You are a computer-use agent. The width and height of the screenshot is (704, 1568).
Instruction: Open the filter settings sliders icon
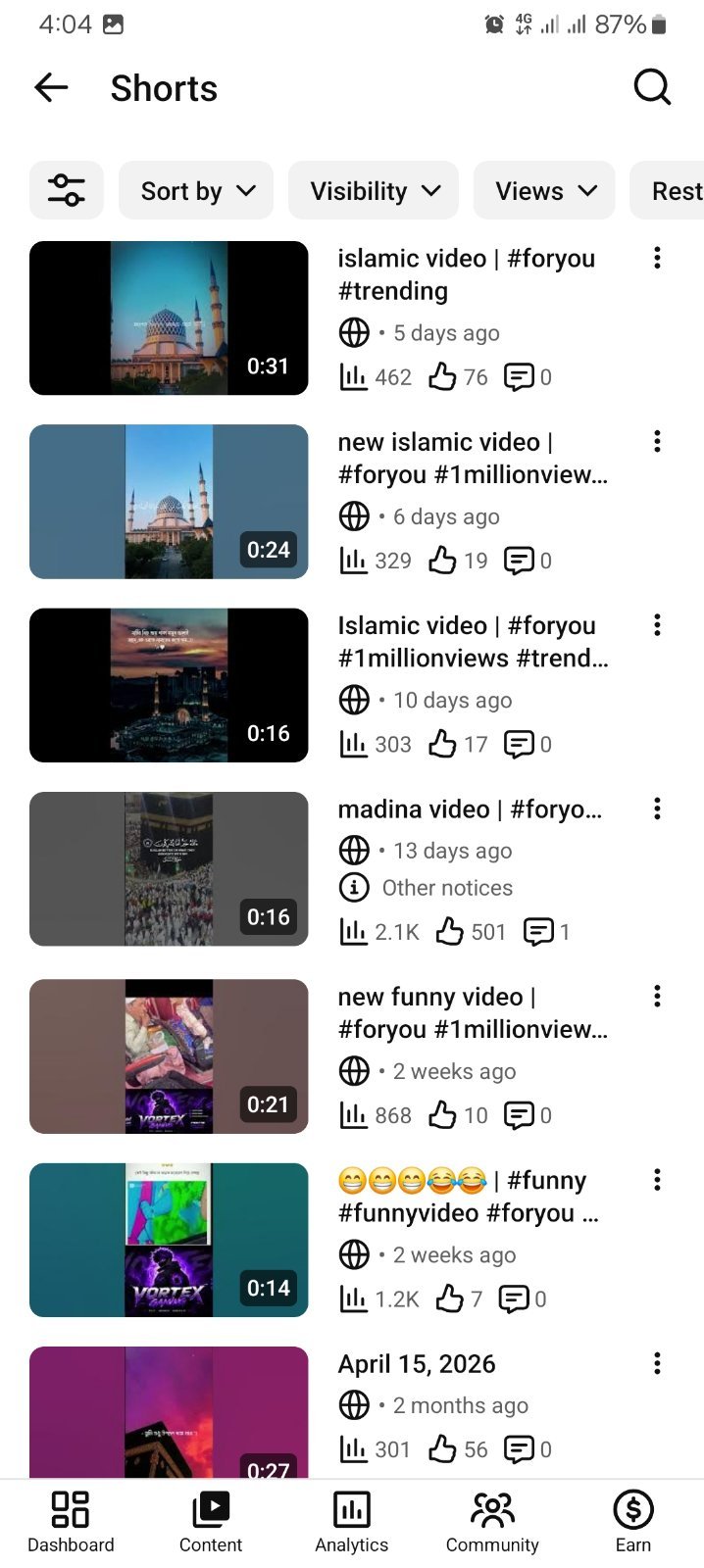click(x=67, y=190)
